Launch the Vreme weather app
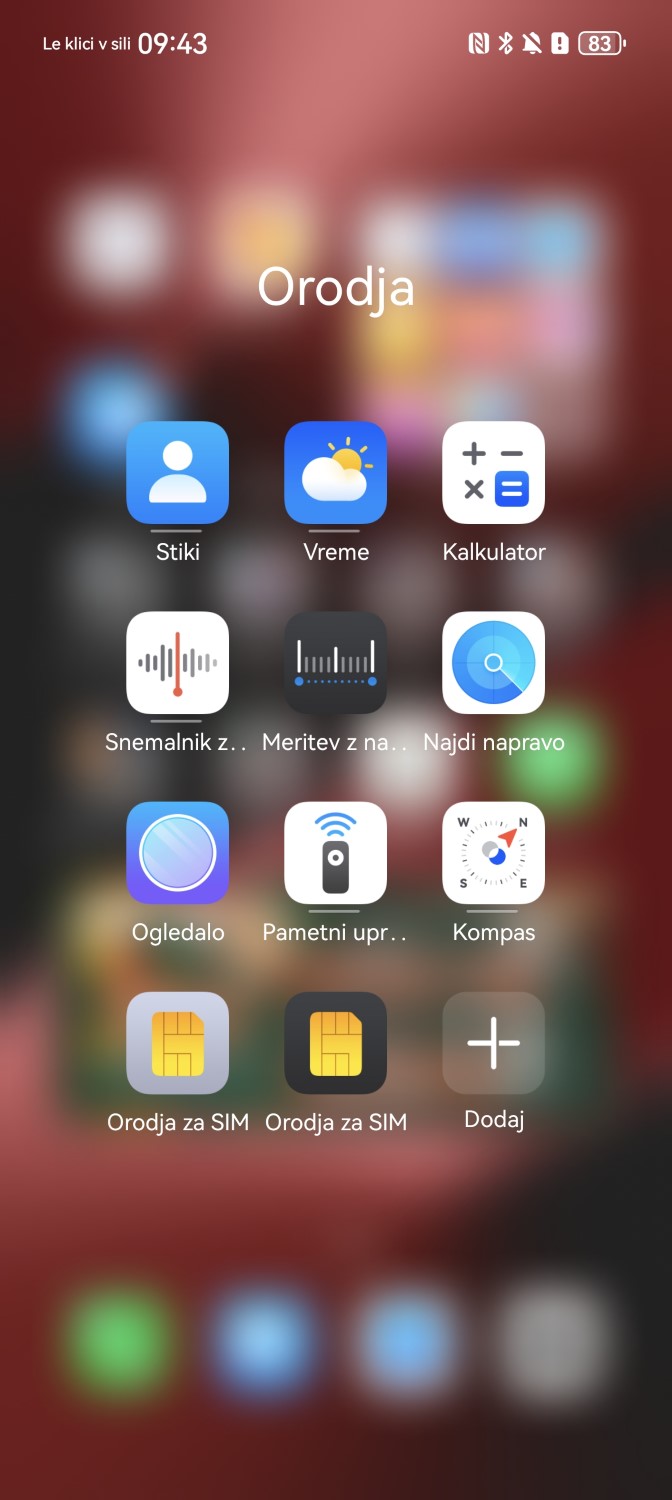Screen dimensions: 672x1500 click(335, 472)
